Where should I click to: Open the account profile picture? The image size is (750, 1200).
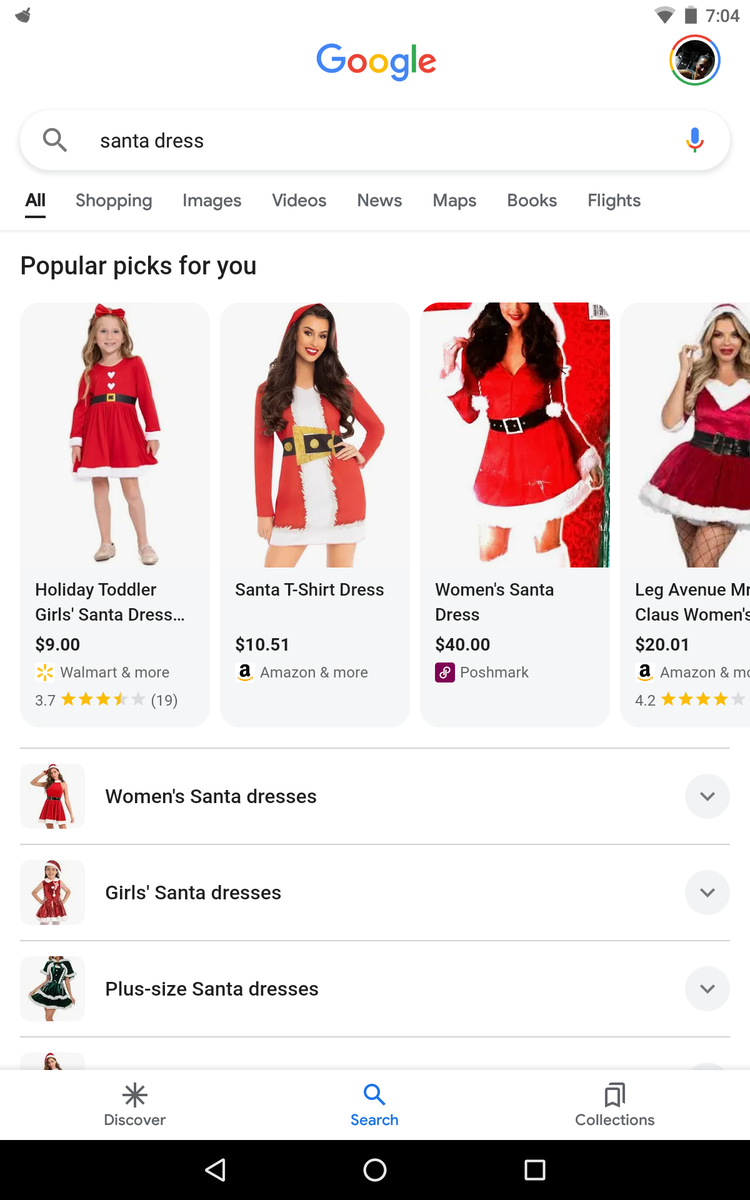click(x=694, y=60)
